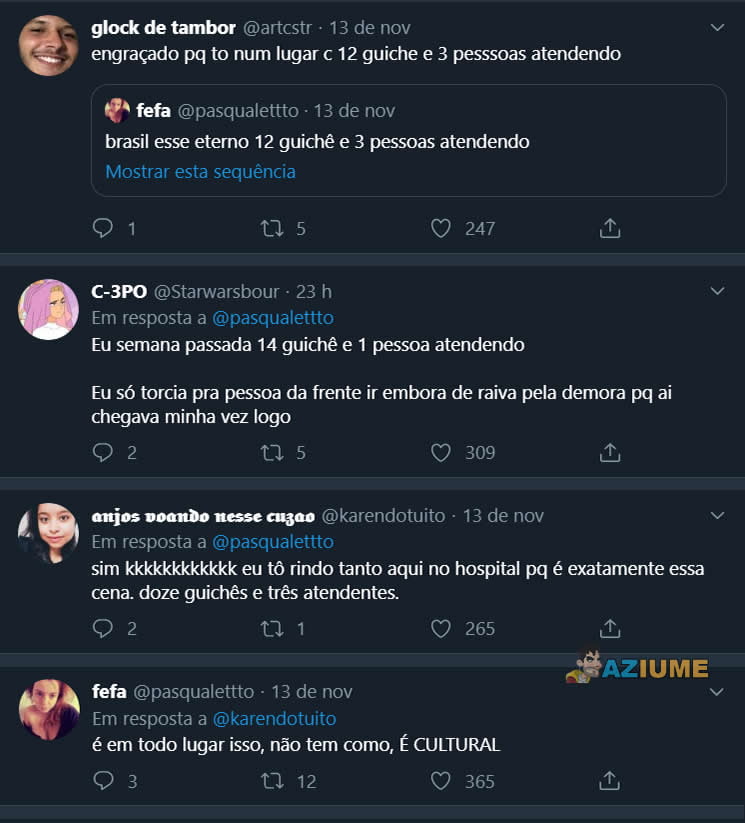Reply to glock de tambor's tweet
Viewport: 745px width, 823px height.
pyautogui.click(x=103, y=228)
